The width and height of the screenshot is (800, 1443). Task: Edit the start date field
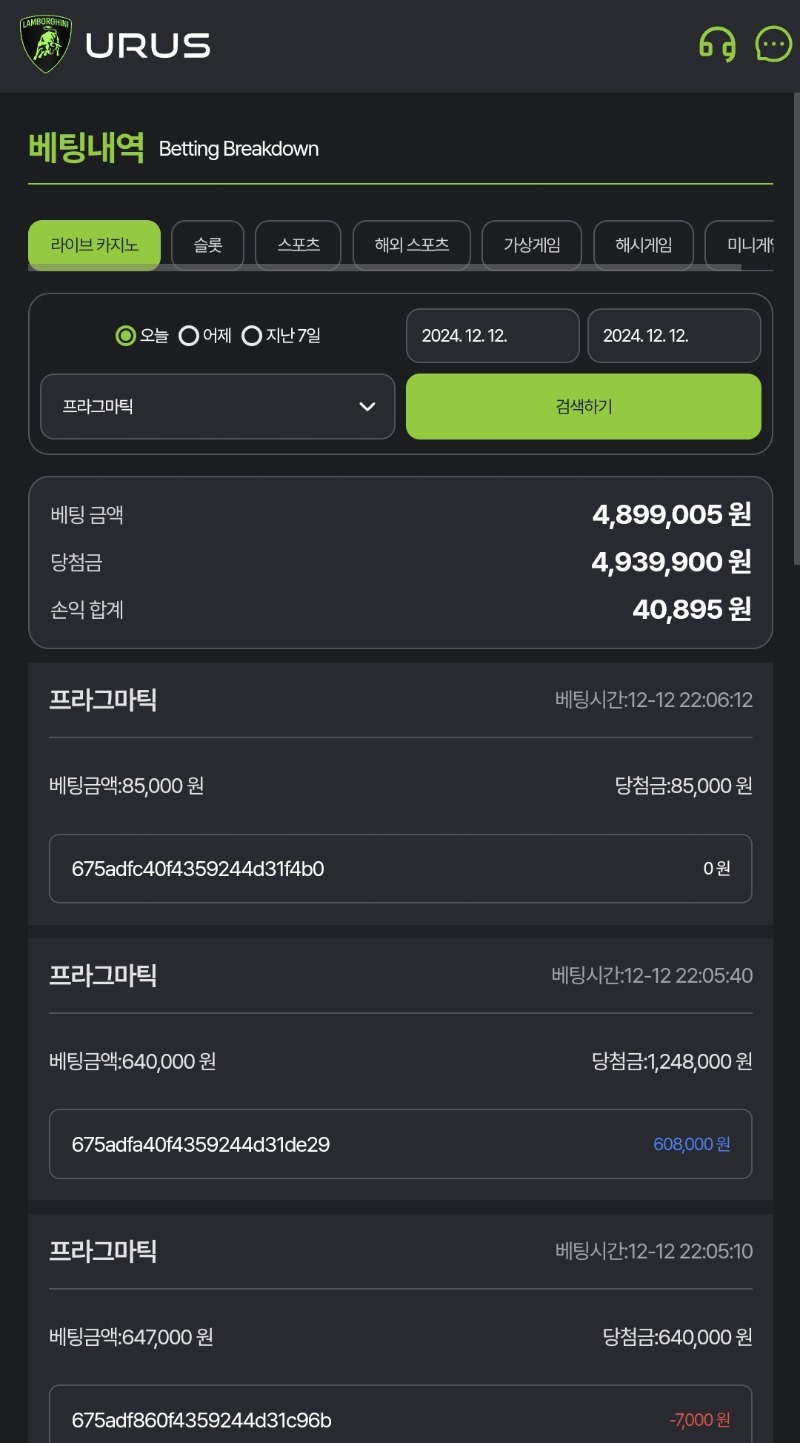[493, 336]
